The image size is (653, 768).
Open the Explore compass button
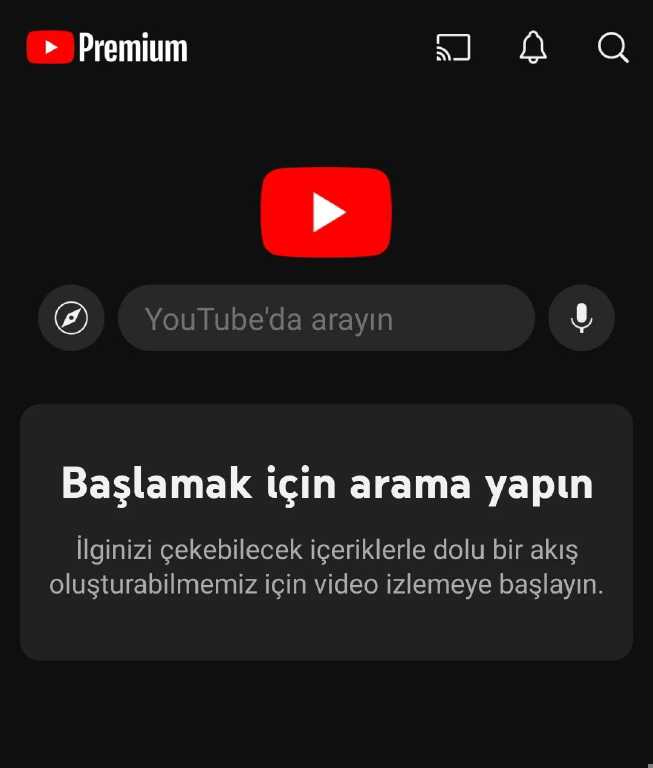tap(71, 318)
